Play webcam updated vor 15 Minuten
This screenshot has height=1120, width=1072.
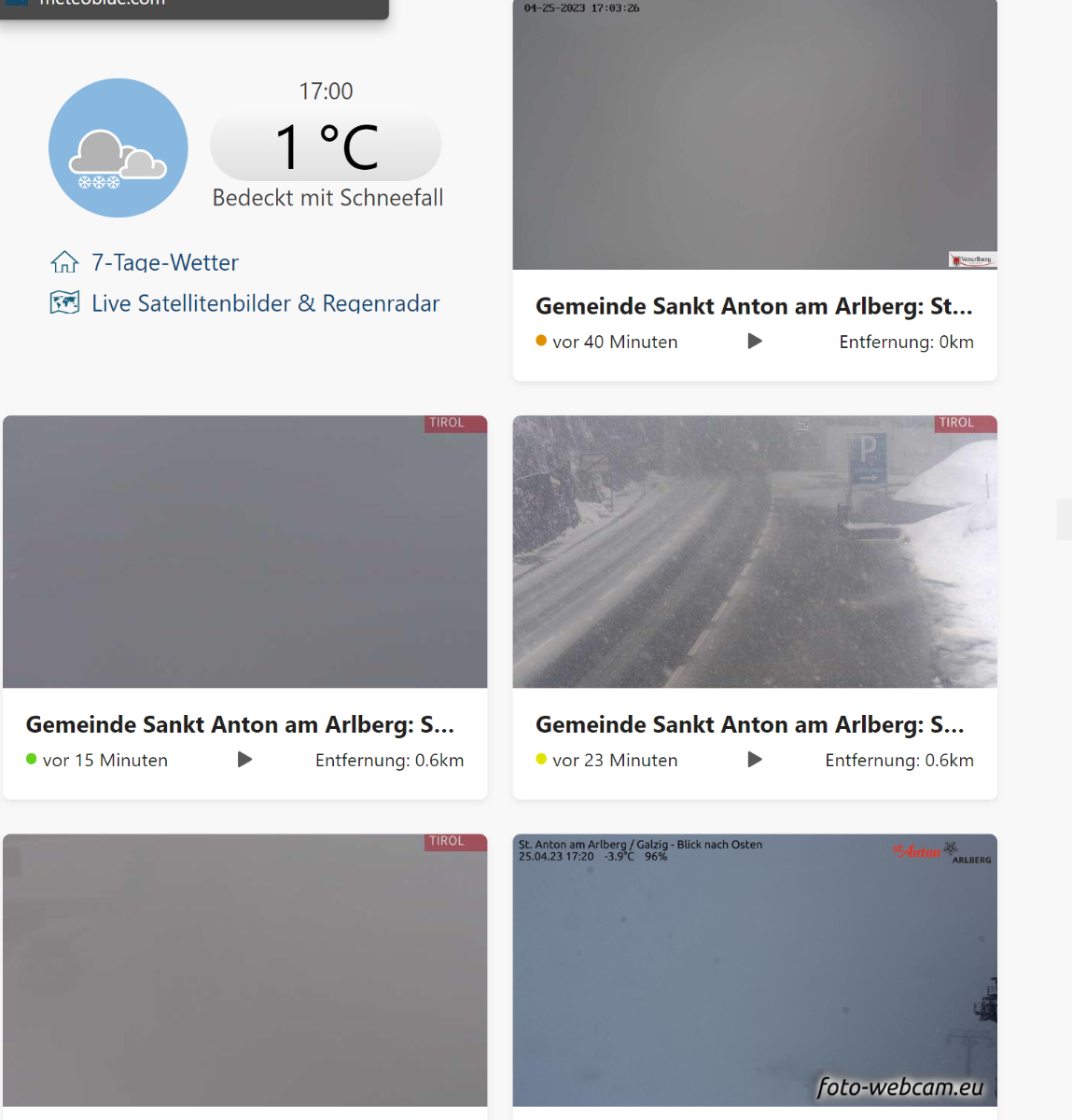244,760
